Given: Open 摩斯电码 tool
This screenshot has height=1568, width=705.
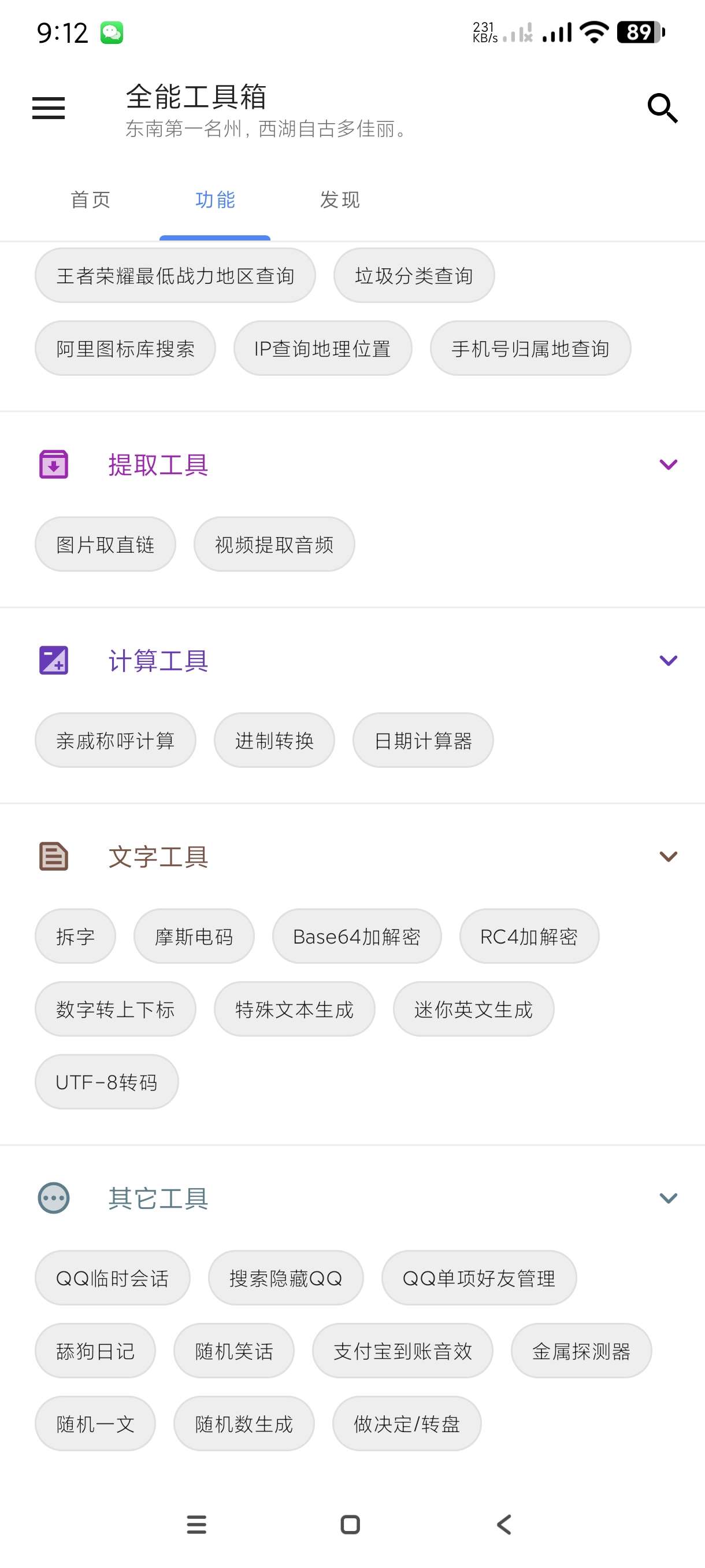Looking at the screenshot, I should (194, 937).
